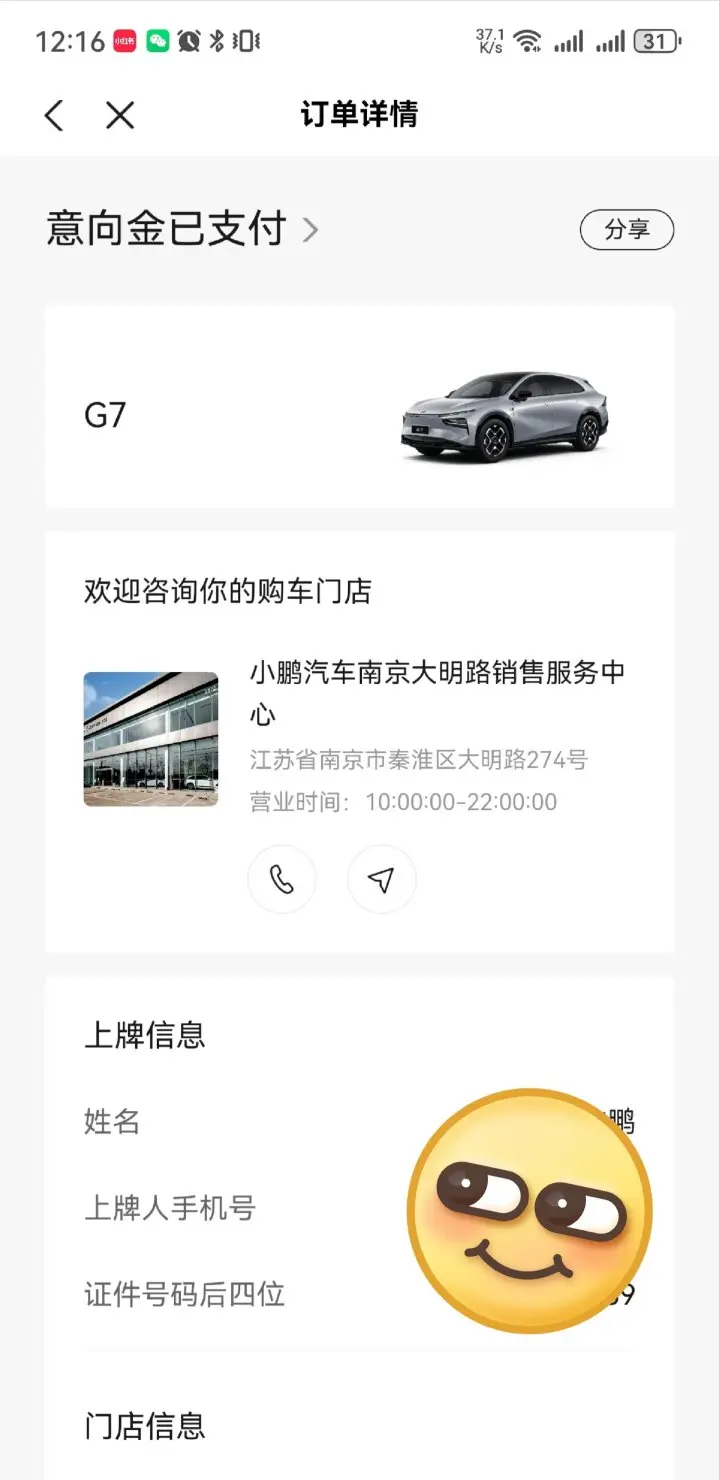Tap the 分享 share button

[x=627, y=230]
